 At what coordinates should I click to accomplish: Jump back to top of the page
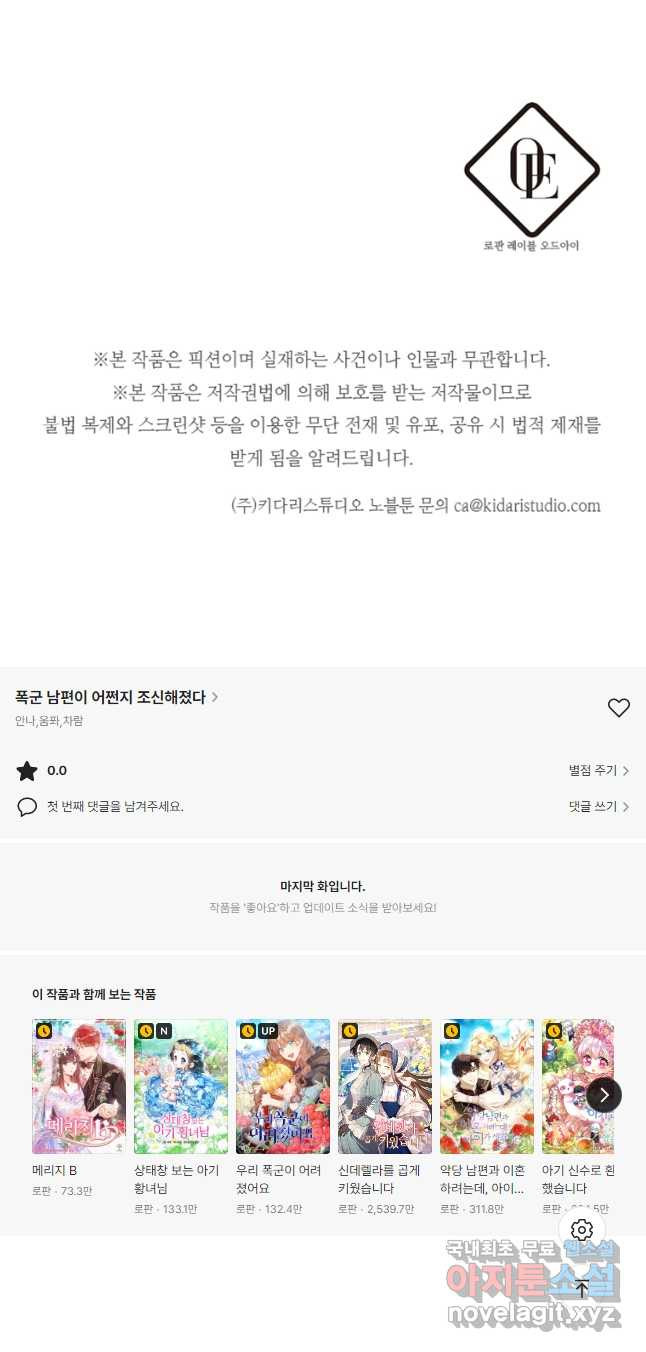pyautogui.click(x=582, y=1289)
